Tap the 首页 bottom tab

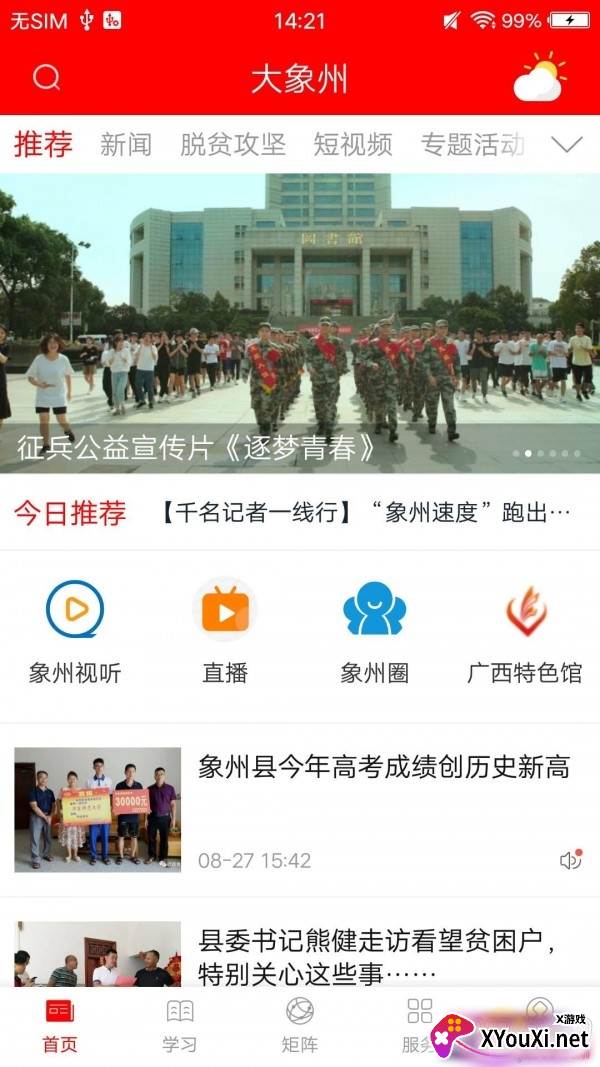pos(60,1025)
